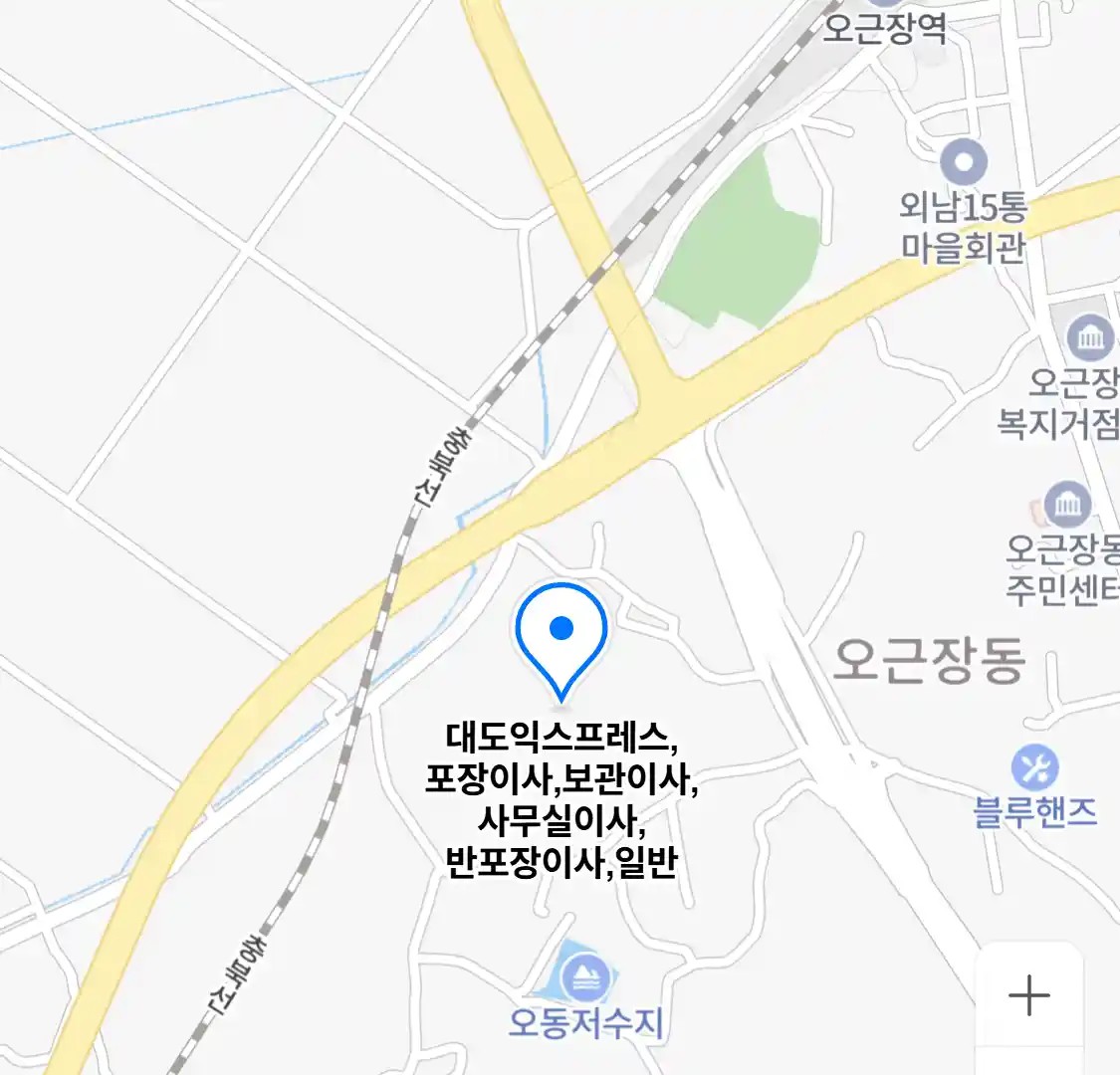1120x1075 pixels.
Task: Zoom in with the plus button
Action: click(1028, 994)
